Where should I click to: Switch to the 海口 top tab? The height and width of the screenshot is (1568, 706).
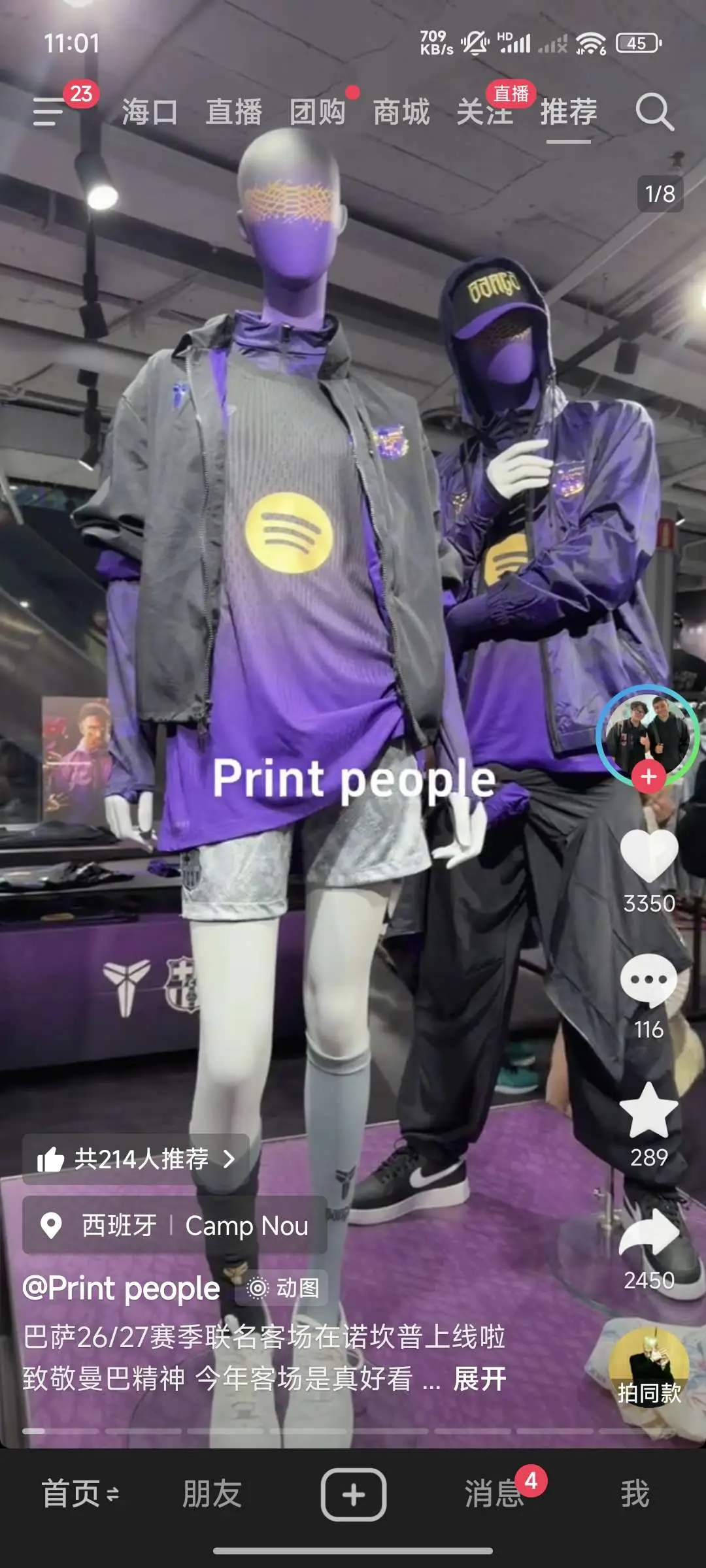150,112
